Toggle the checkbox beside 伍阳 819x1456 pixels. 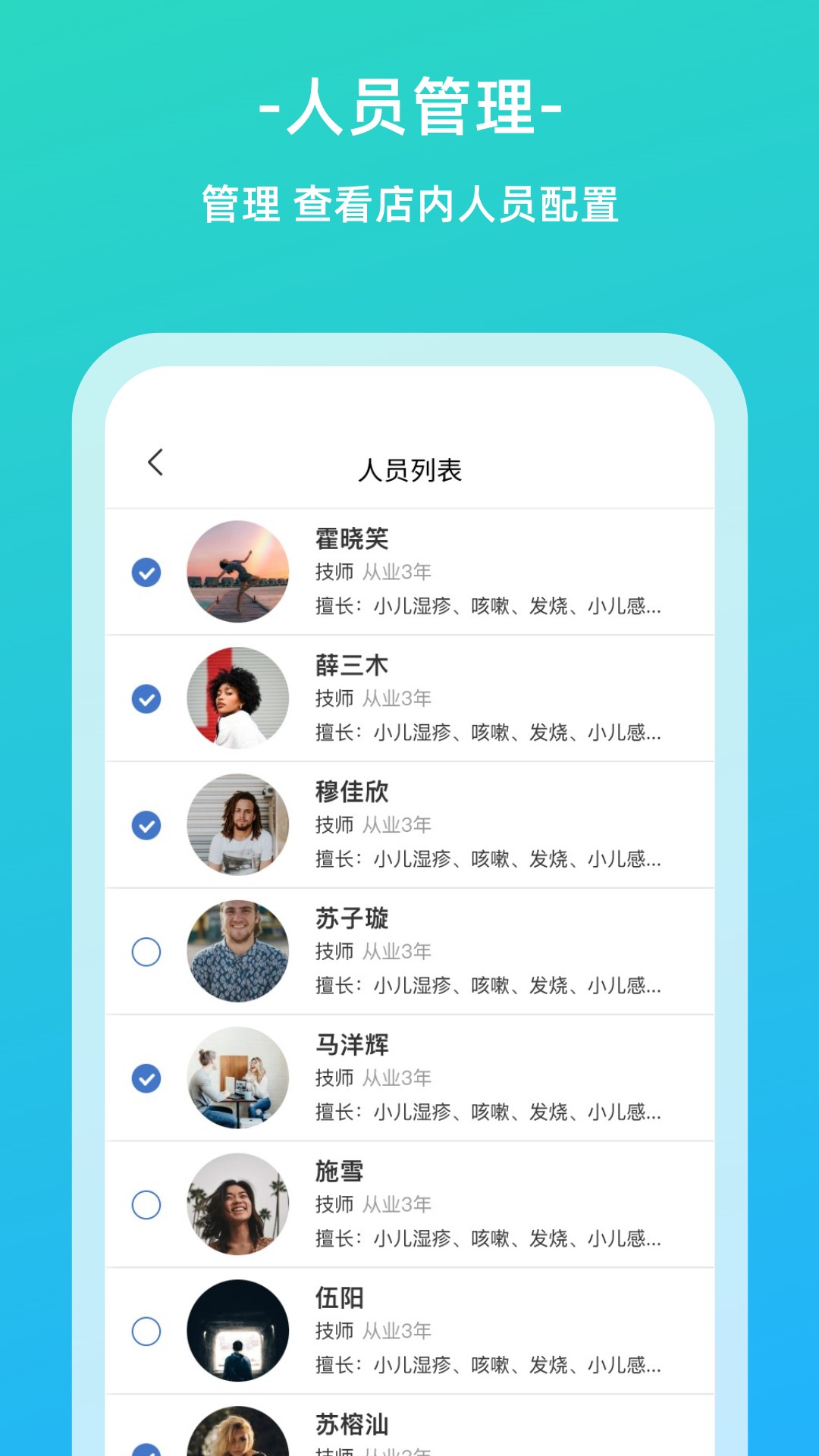[x=145, y=1332]
